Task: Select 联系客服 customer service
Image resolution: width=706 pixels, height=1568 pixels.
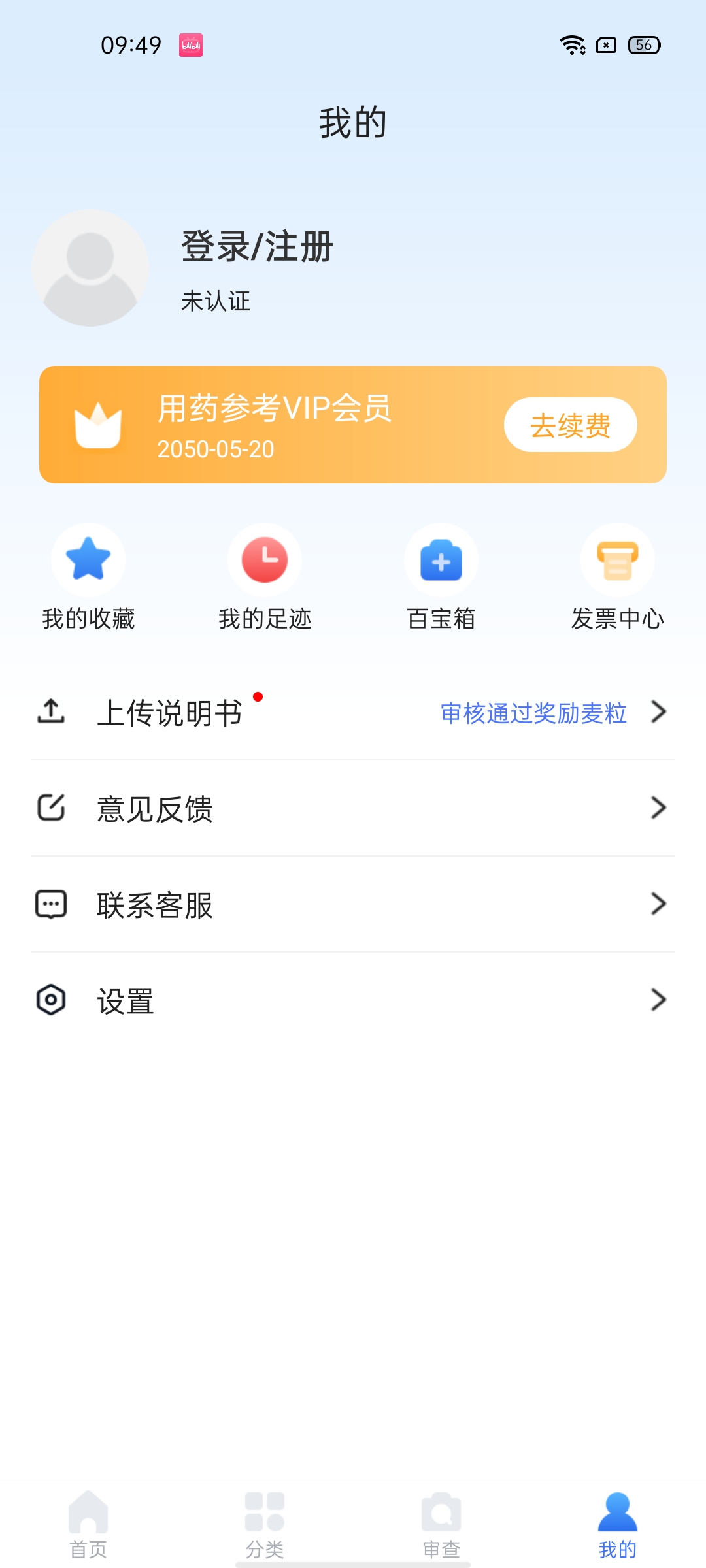Action: click(x=353, y=904)
